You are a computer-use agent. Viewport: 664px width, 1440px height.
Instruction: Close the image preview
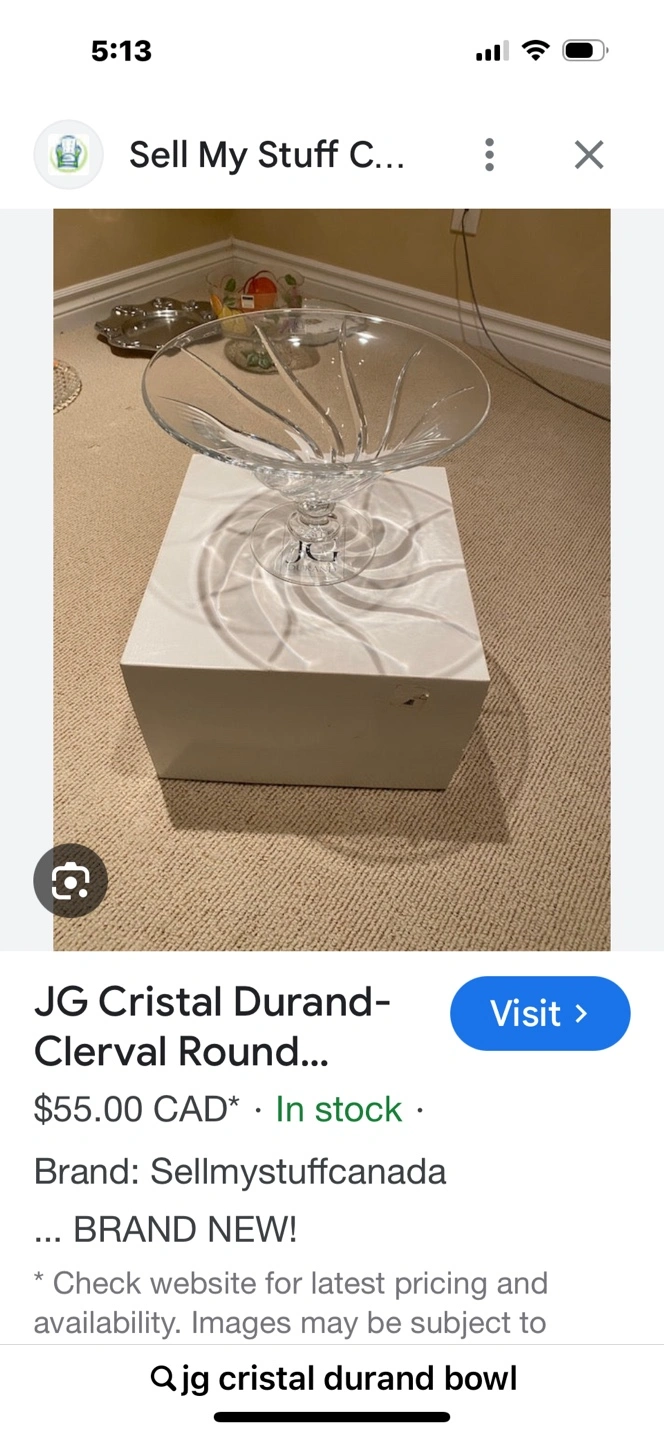(589, 155)
